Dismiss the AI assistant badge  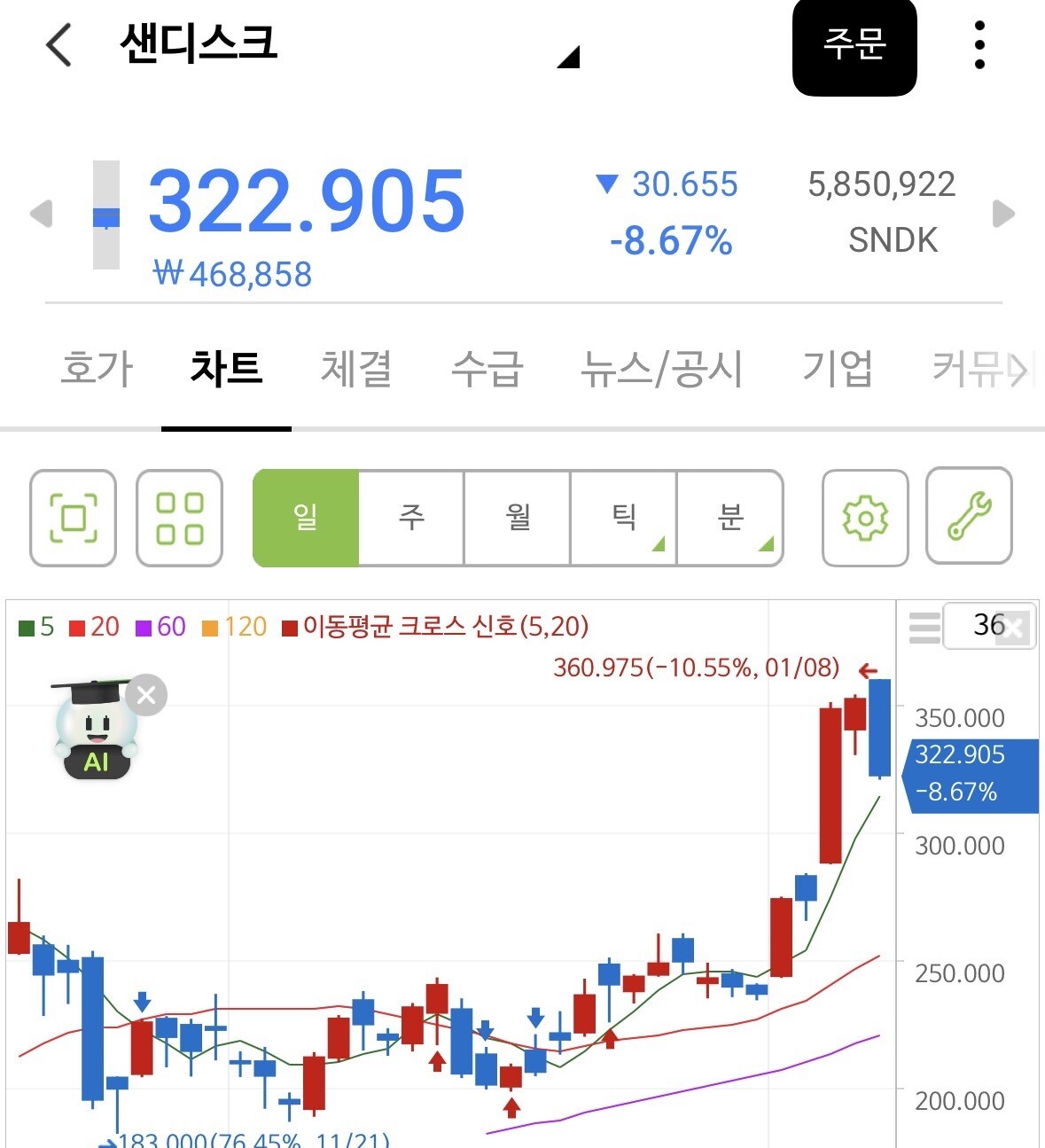coord(146,695)
